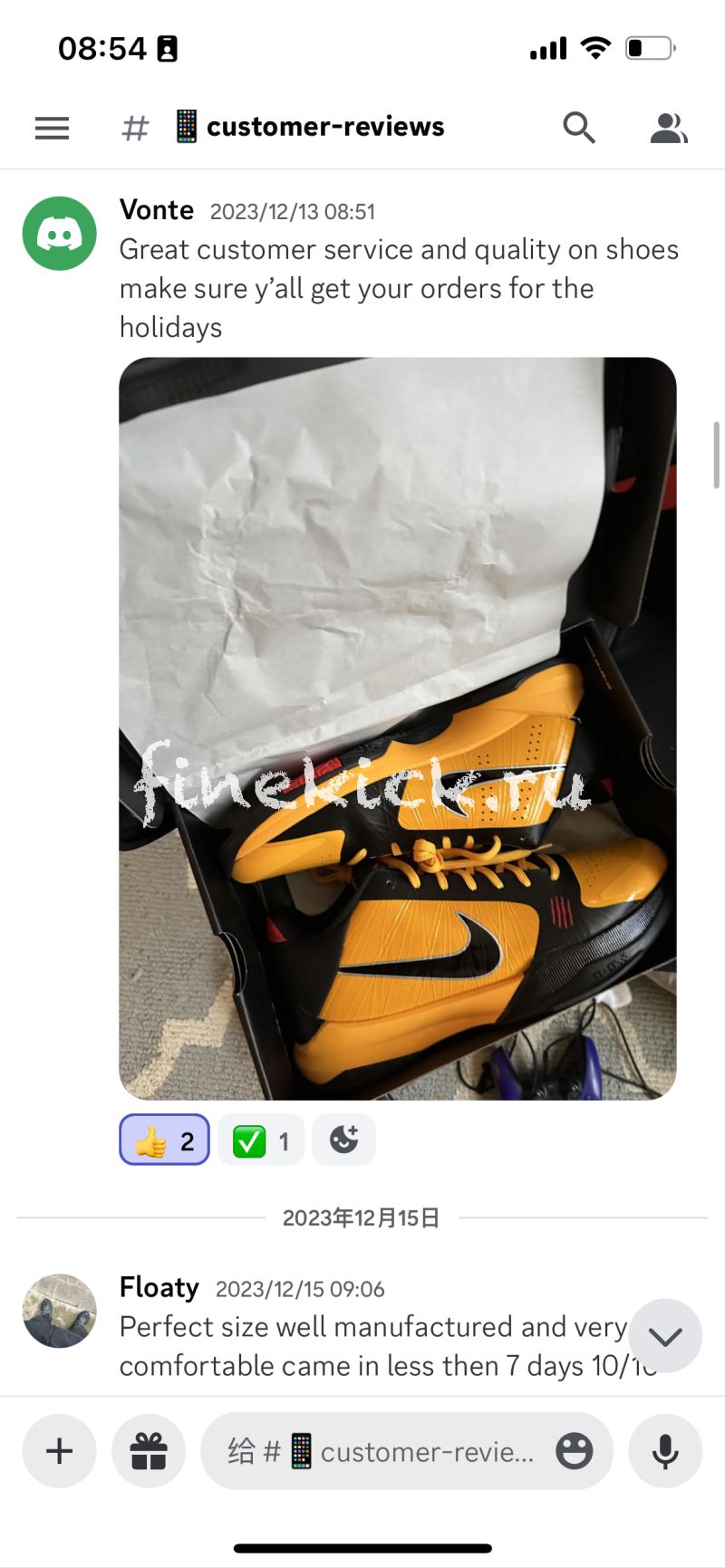Open the hamburger drawer menu
Image resolution: width=725 pixels, height=1568 pixels.
pyautogui.click(x=52, y=128)
